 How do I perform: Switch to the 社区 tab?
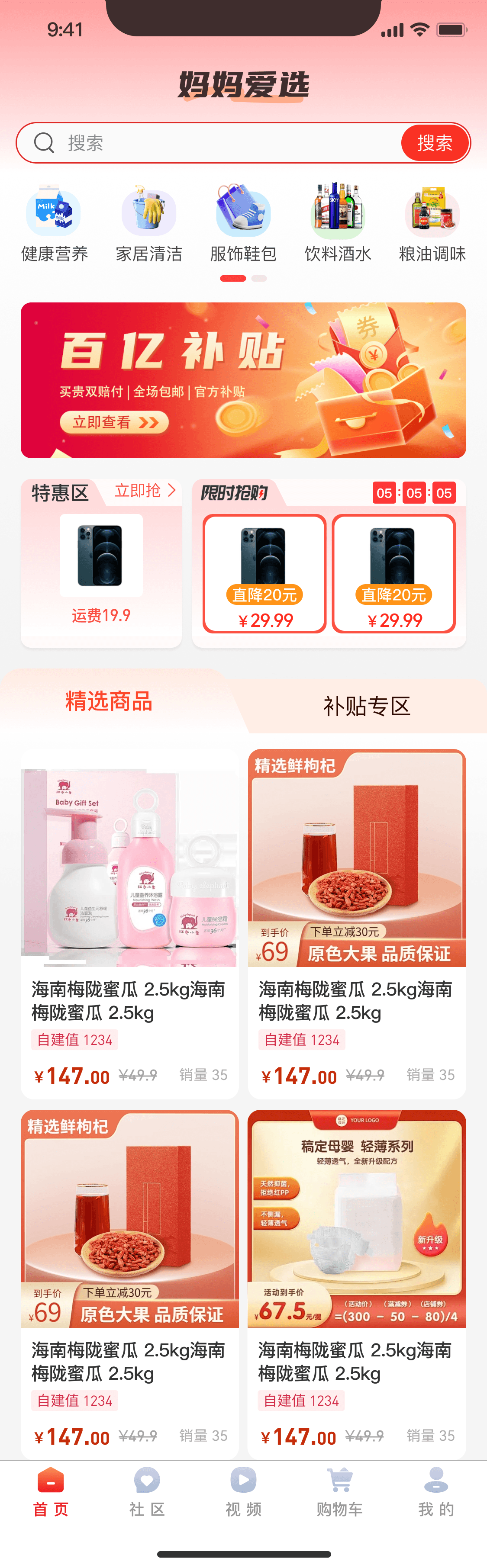pos(147,1491)
